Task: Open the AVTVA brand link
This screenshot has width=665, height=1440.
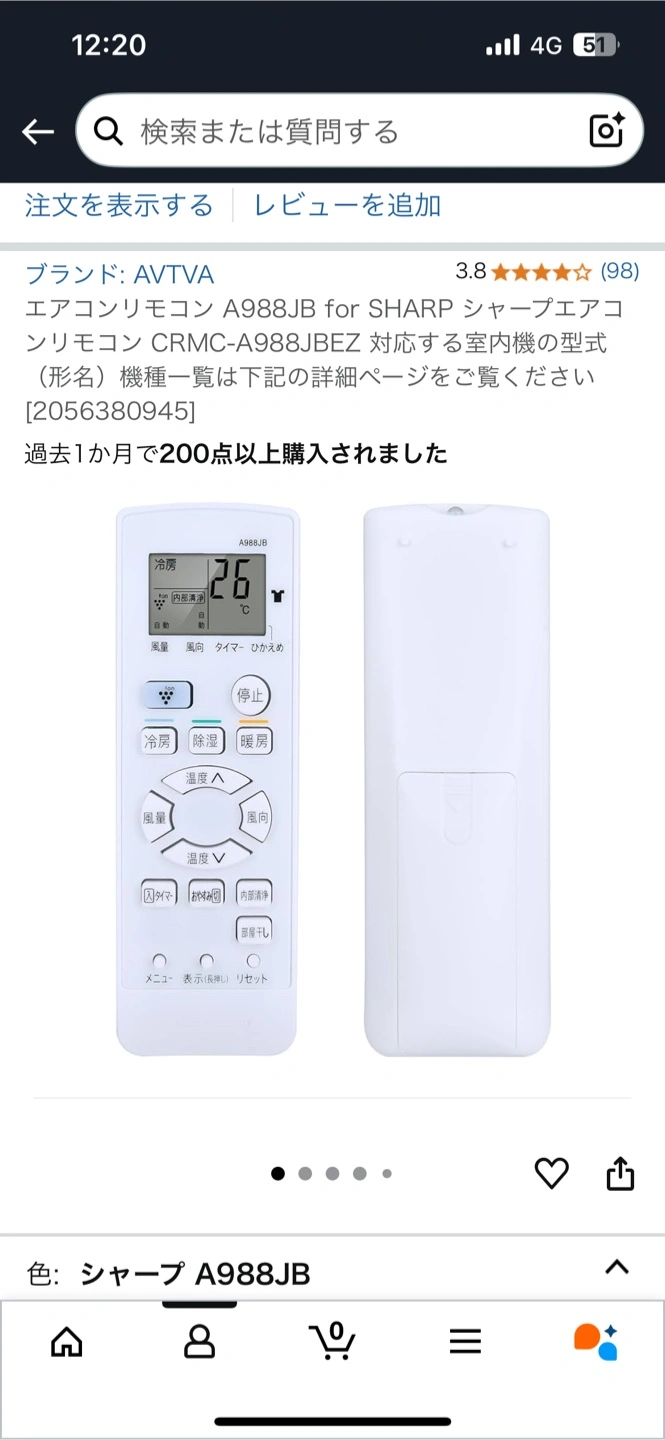Action: click(119, 274)
